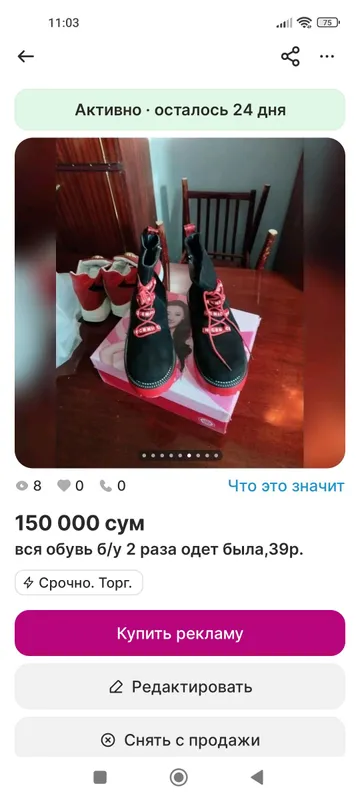The width and height of the screenshot is (360, 800).
Task: Edit listing via 'Редактировать'
Action: 179,687
